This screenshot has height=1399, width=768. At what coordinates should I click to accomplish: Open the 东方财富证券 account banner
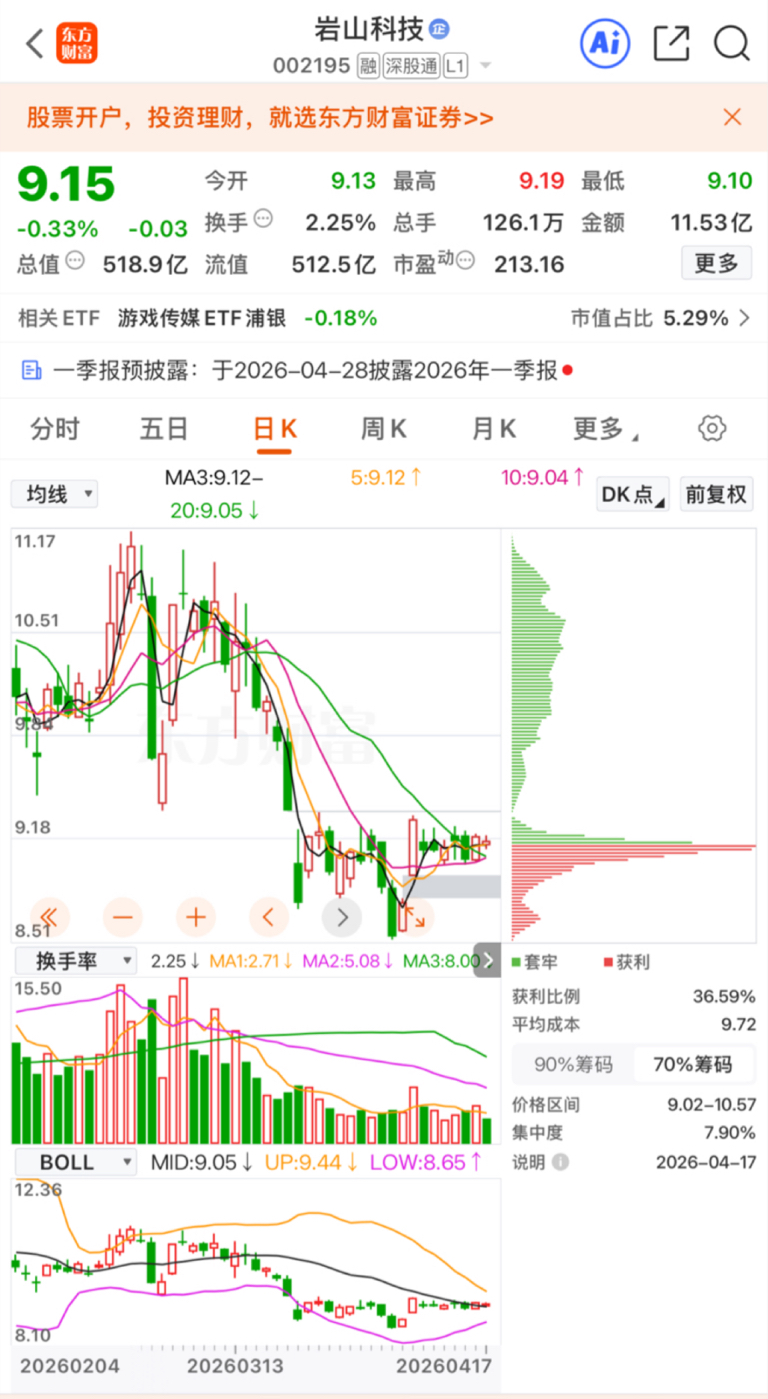click(260, 117)
